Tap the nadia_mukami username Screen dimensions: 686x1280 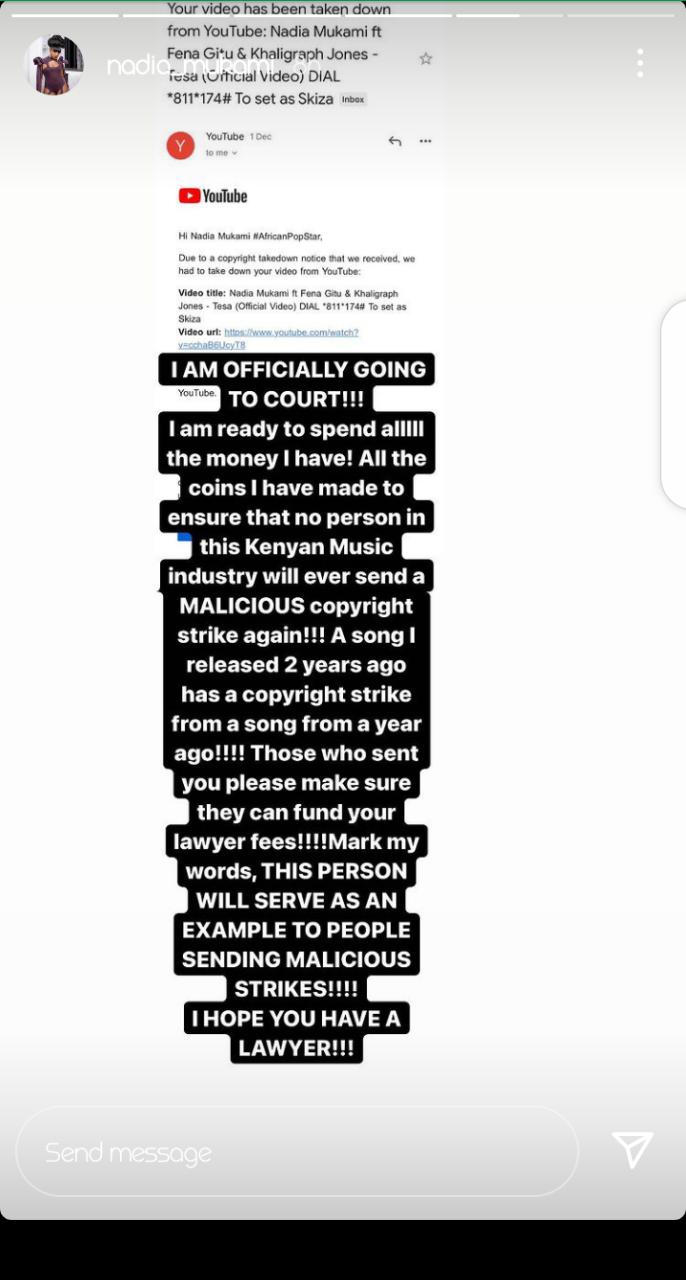coord(190,66)
